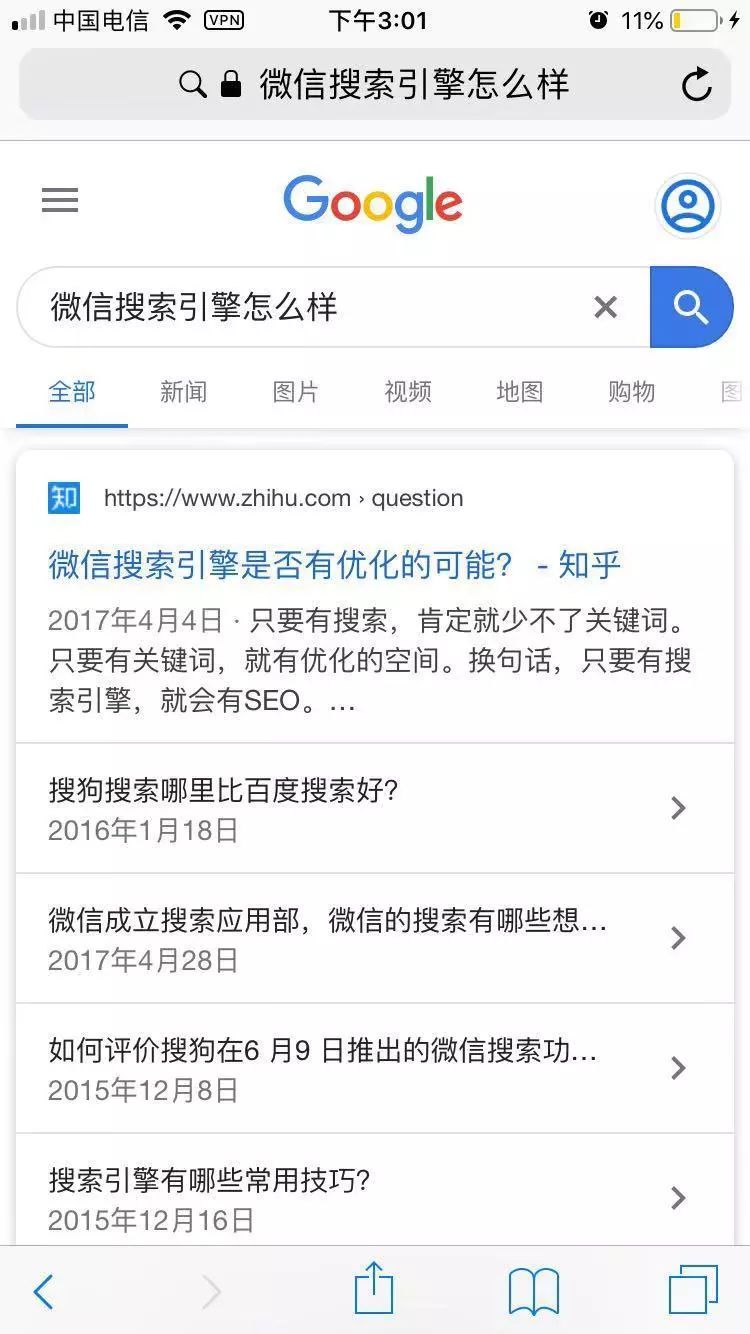Screen dimensions: 750x1334
Task: Reload the page in Safari
Action: coord(696,85)
